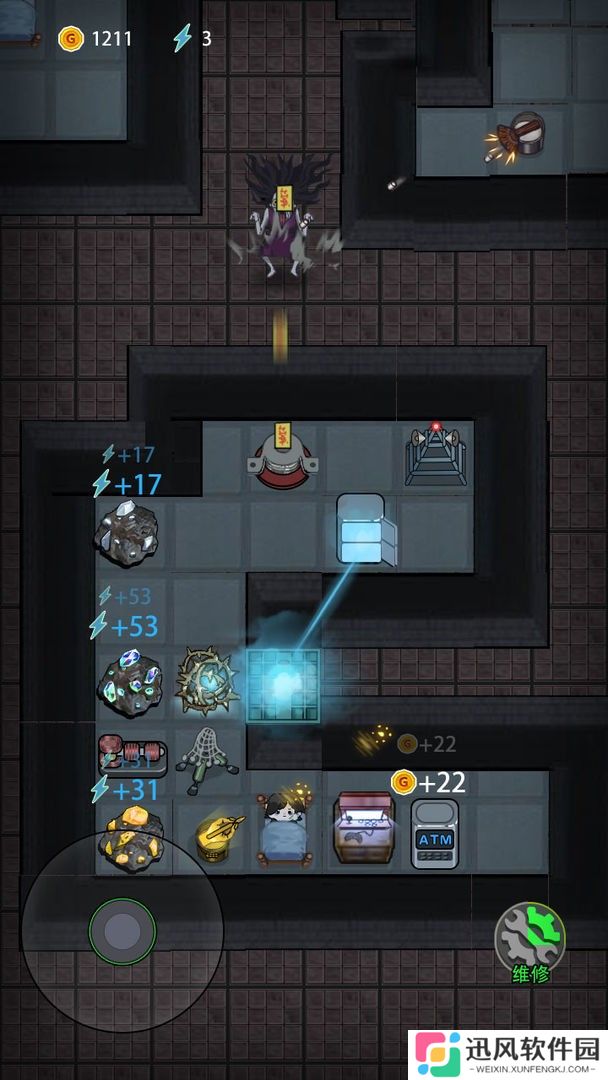Select the refrigerator in the room
The width and height of the screenshot is (608, 1080).
tap(362, 530)
